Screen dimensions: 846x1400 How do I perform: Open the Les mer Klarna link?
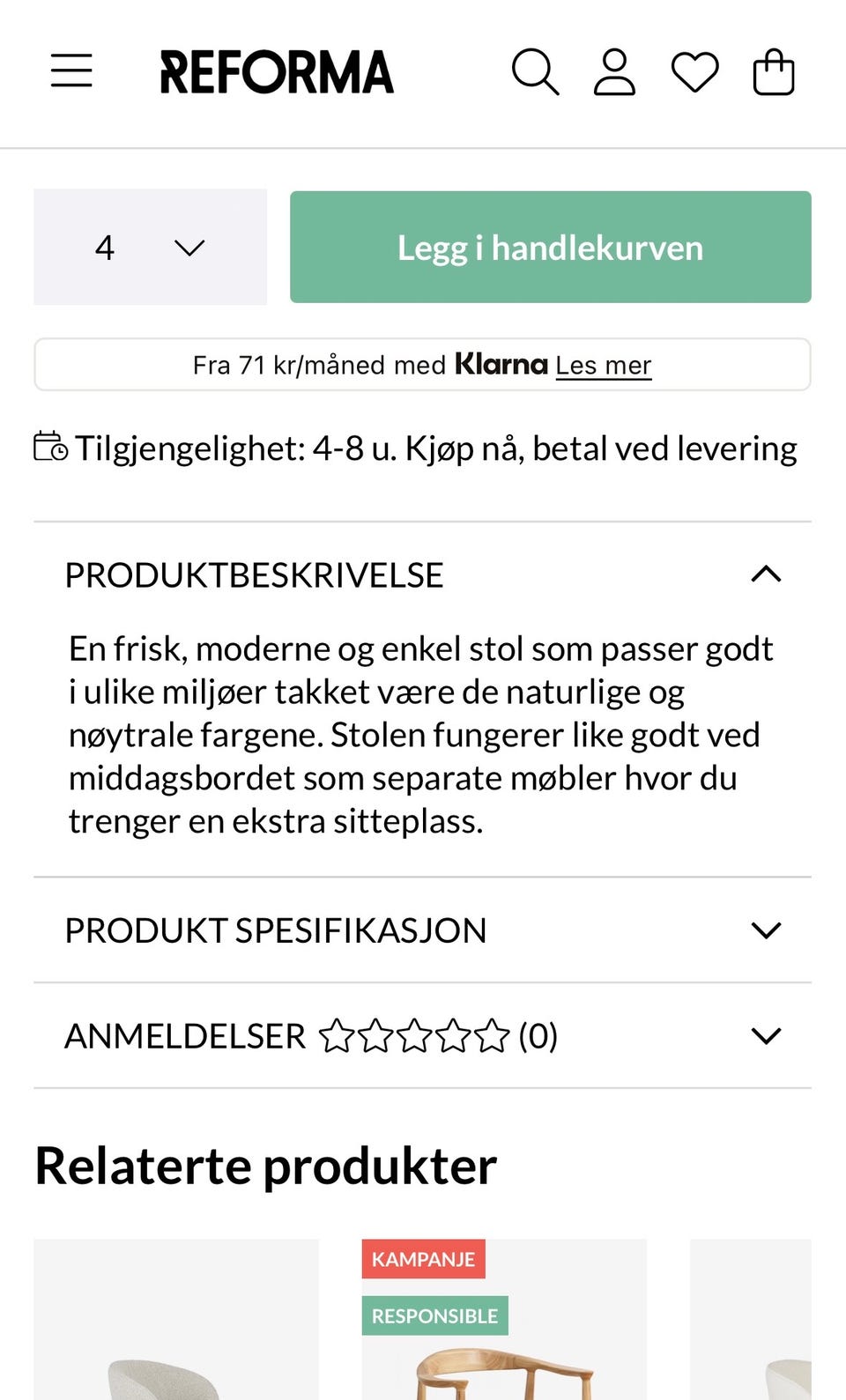604,364
